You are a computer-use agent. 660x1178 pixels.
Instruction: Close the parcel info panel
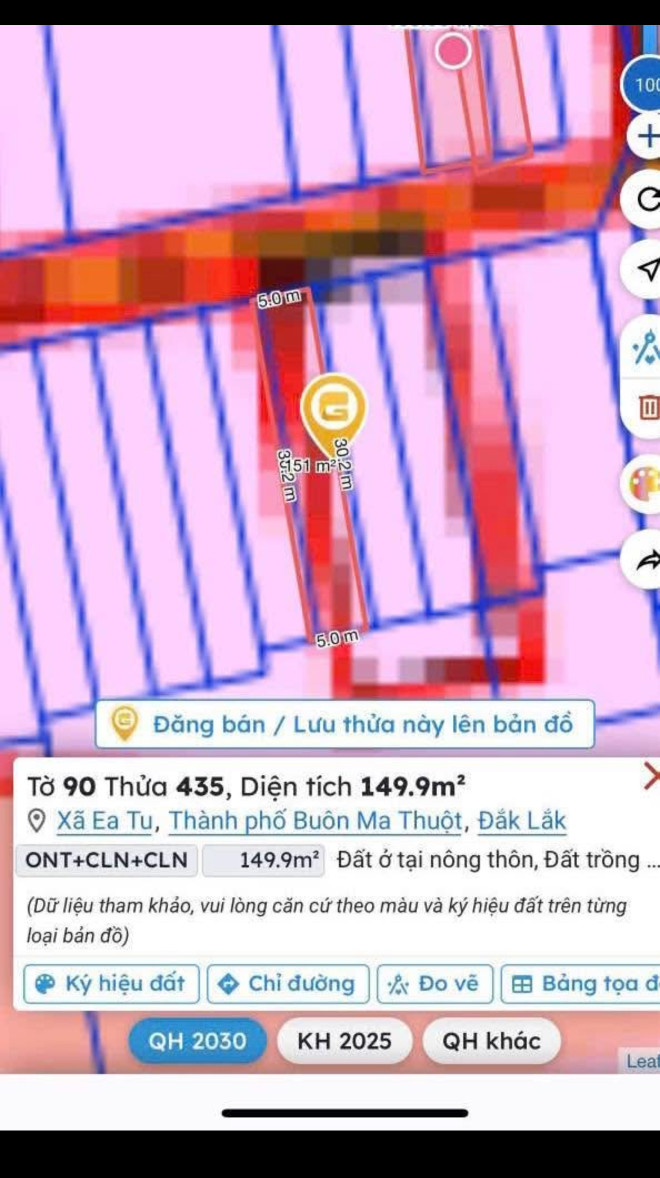(651, 775)
